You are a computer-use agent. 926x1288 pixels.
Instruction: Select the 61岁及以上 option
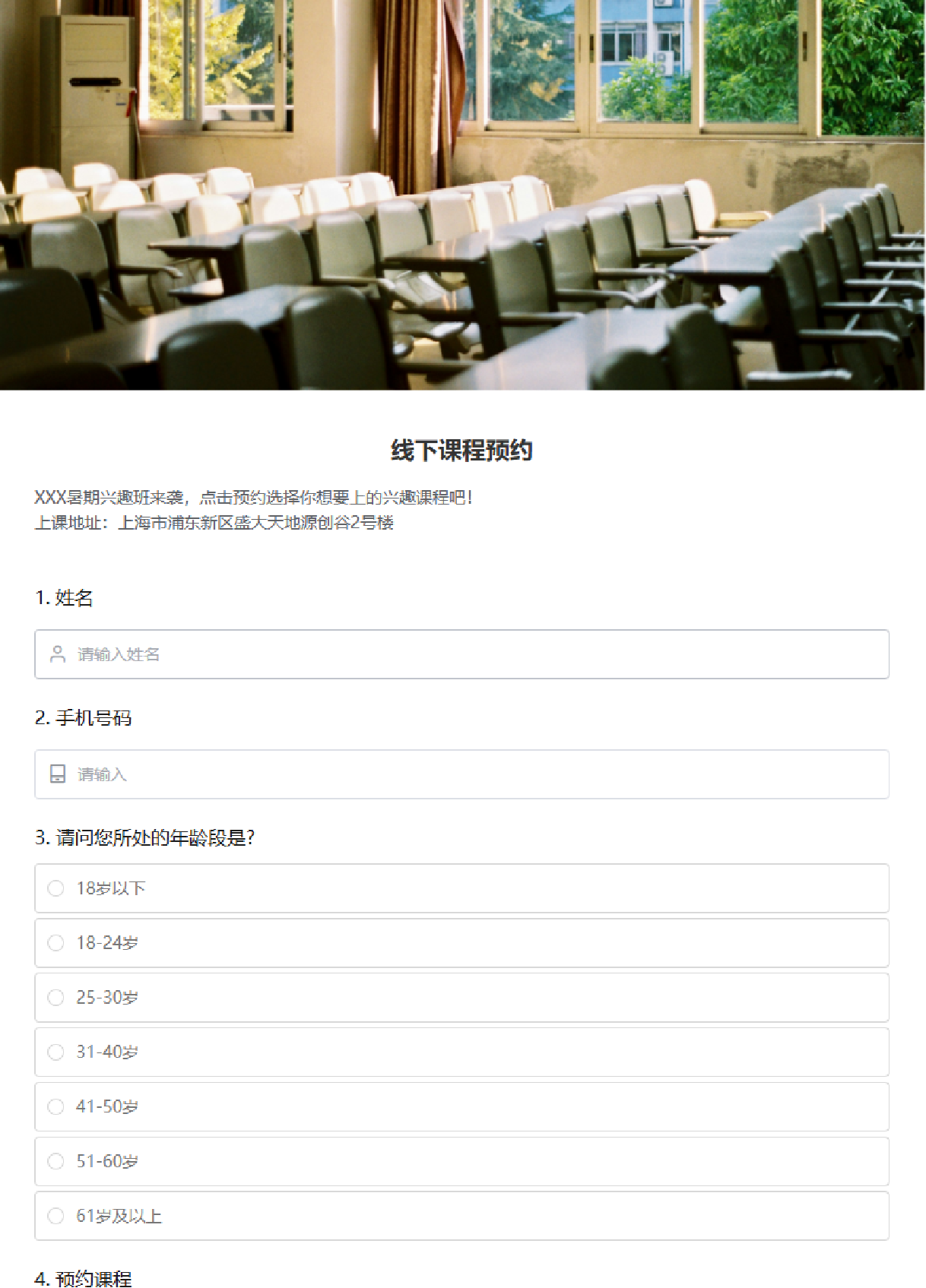56,1217
